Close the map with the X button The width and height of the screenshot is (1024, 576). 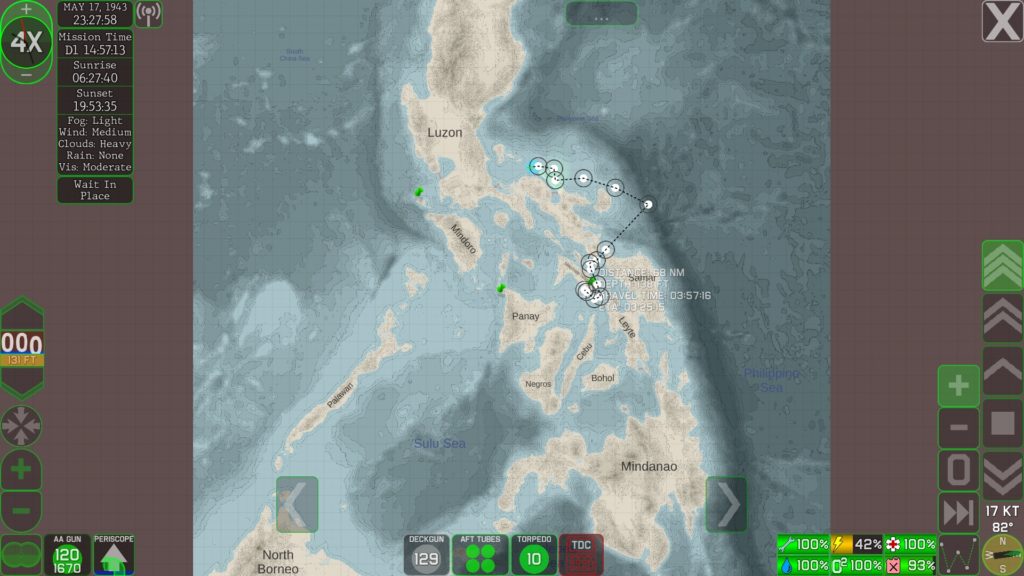coord(1002,21)
